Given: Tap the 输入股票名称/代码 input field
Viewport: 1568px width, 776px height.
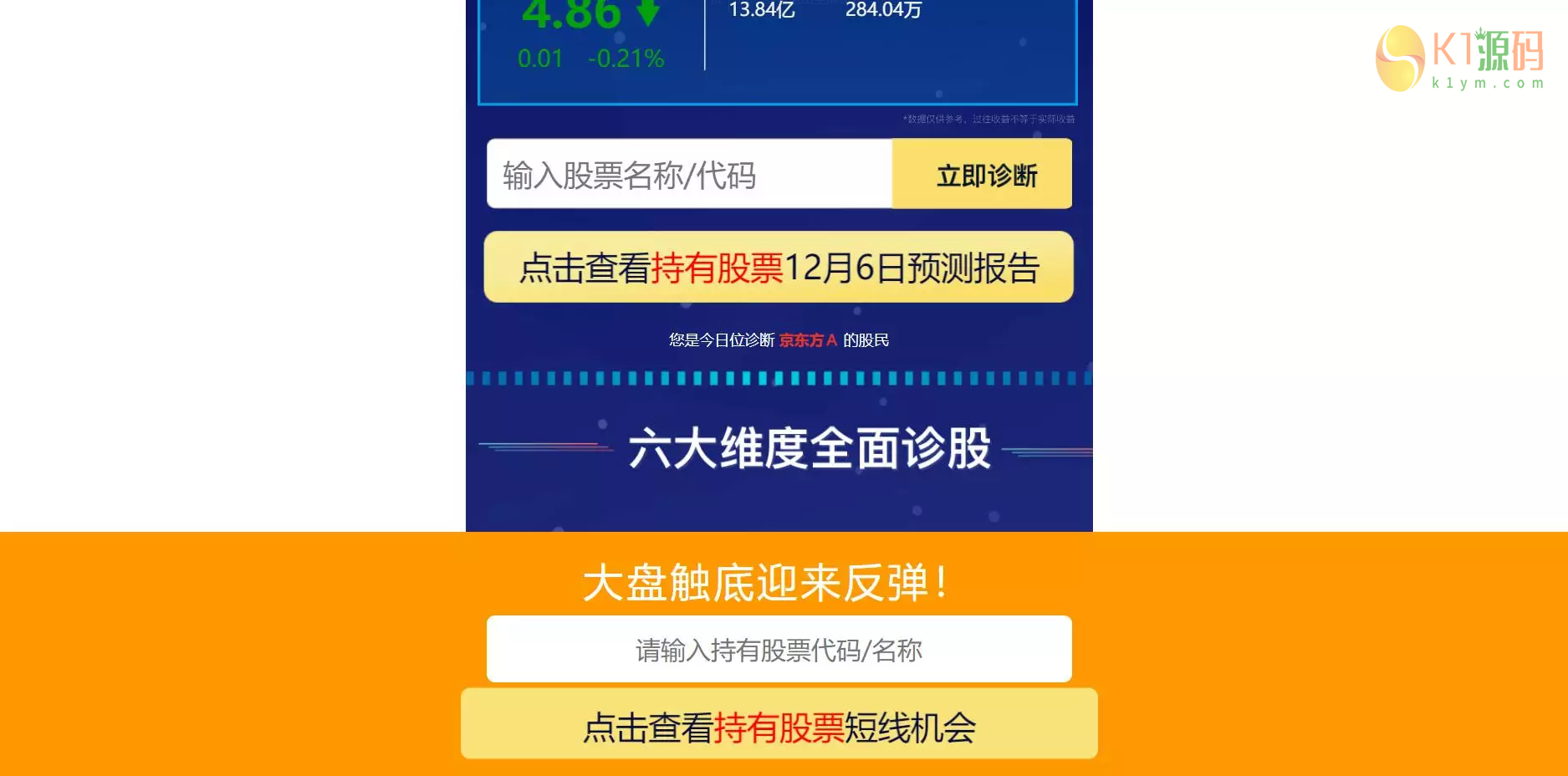Looking at the screenshot, I should 689,174.
